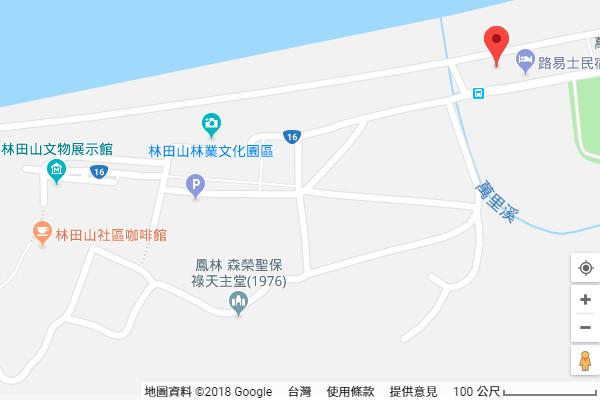Select the parking lot marker

coord(196,184)
